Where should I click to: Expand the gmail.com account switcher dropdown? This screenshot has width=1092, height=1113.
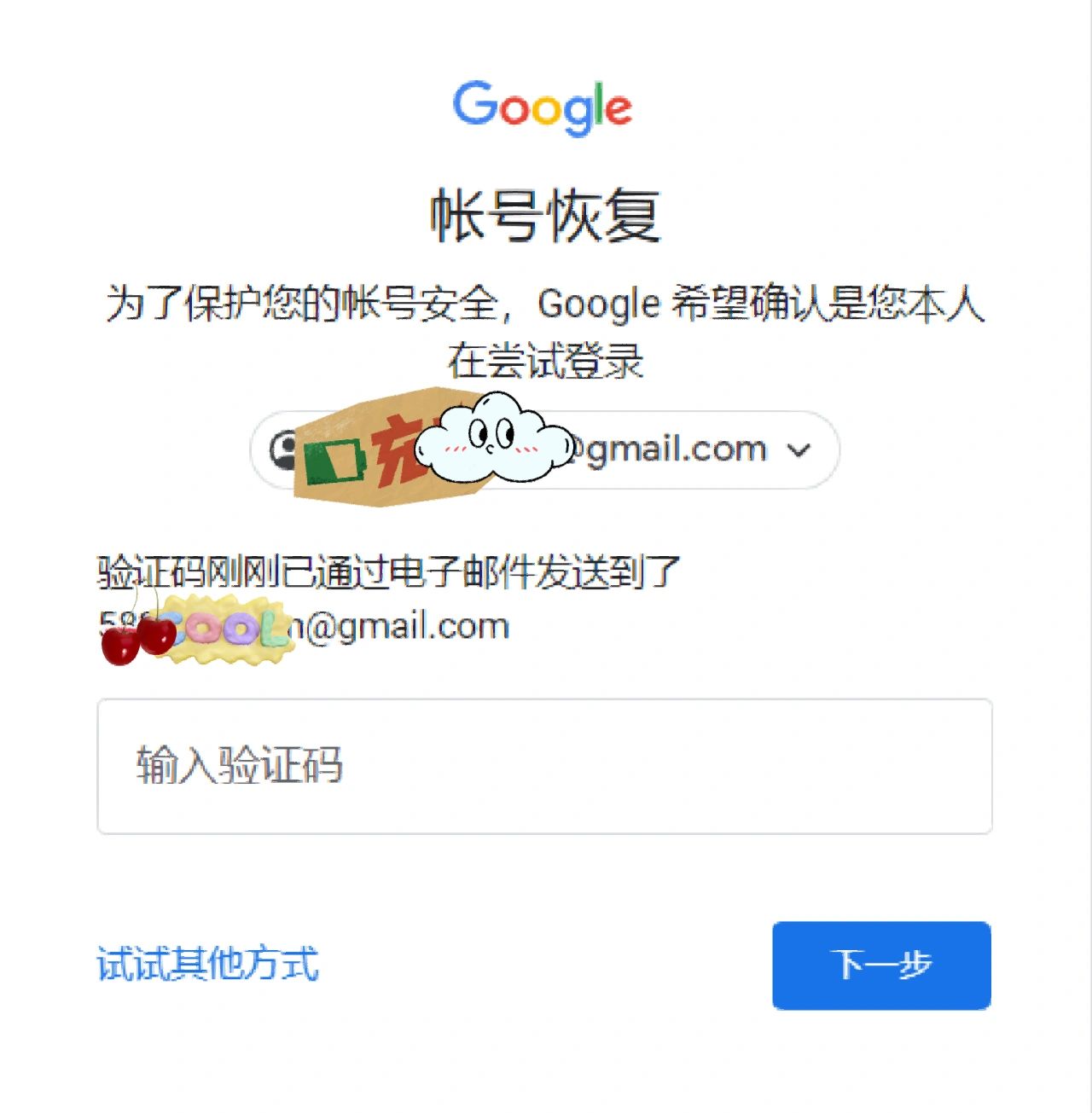coord(798,450)
